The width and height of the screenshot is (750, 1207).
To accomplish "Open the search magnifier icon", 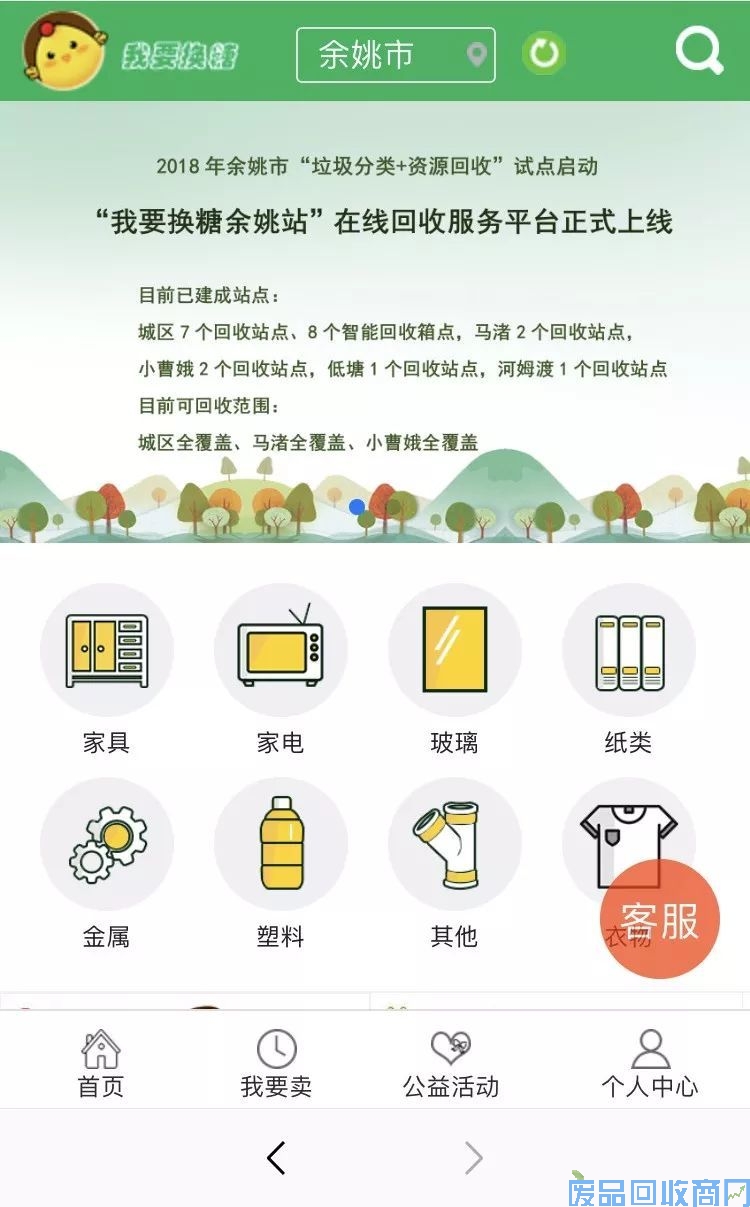I will tap(699, 50).
